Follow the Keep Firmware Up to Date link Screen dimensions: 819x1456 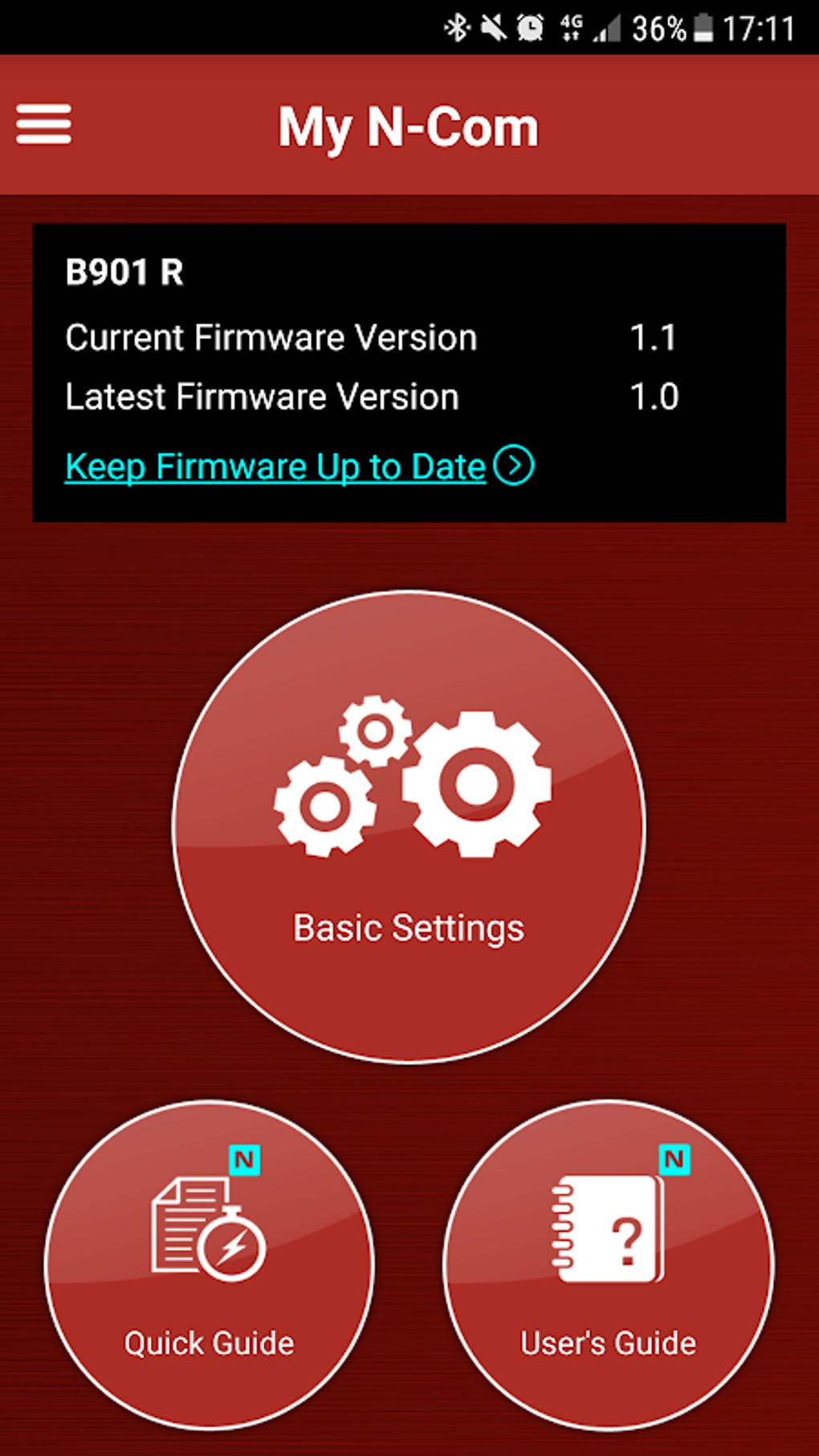pos(299,467)
